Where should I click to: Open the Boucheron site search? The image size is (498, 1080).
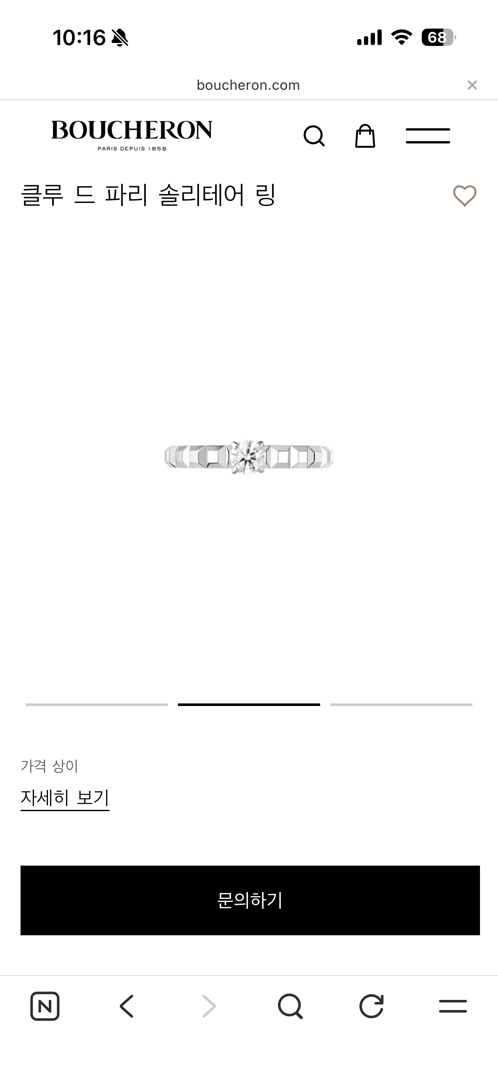[x=314, y=136]
